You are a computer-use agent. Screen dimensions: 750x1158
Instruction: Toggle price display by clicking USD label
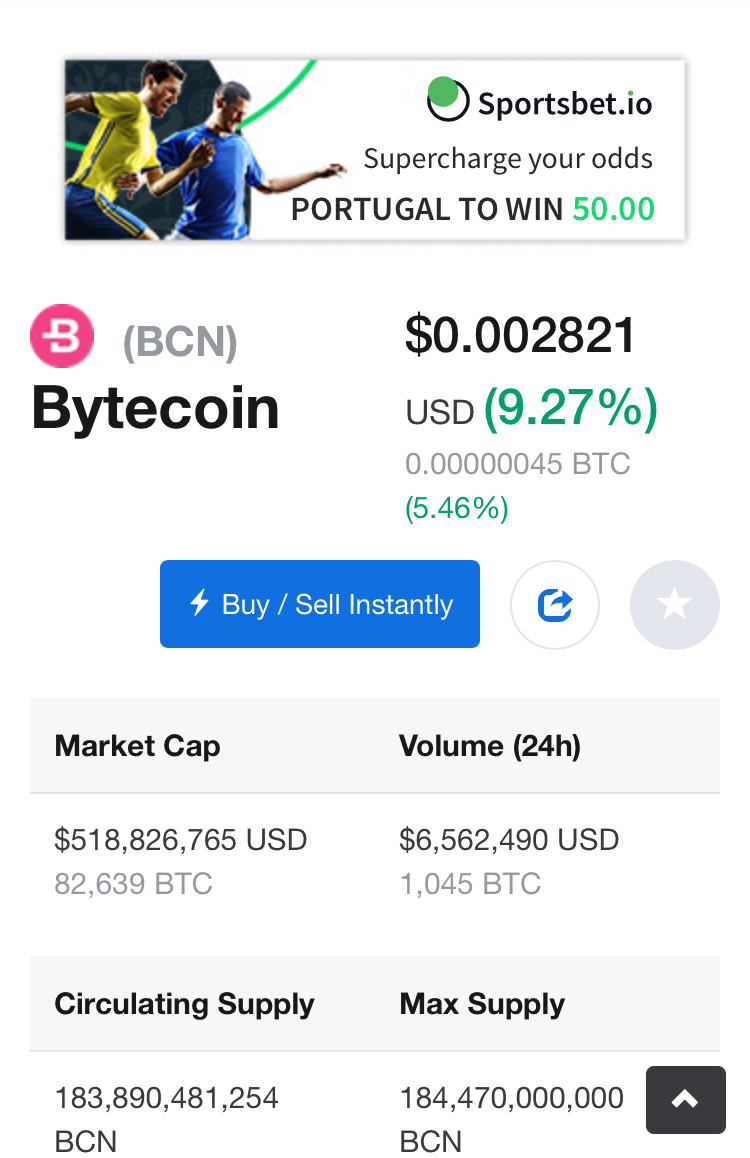[x=438, y=411]
